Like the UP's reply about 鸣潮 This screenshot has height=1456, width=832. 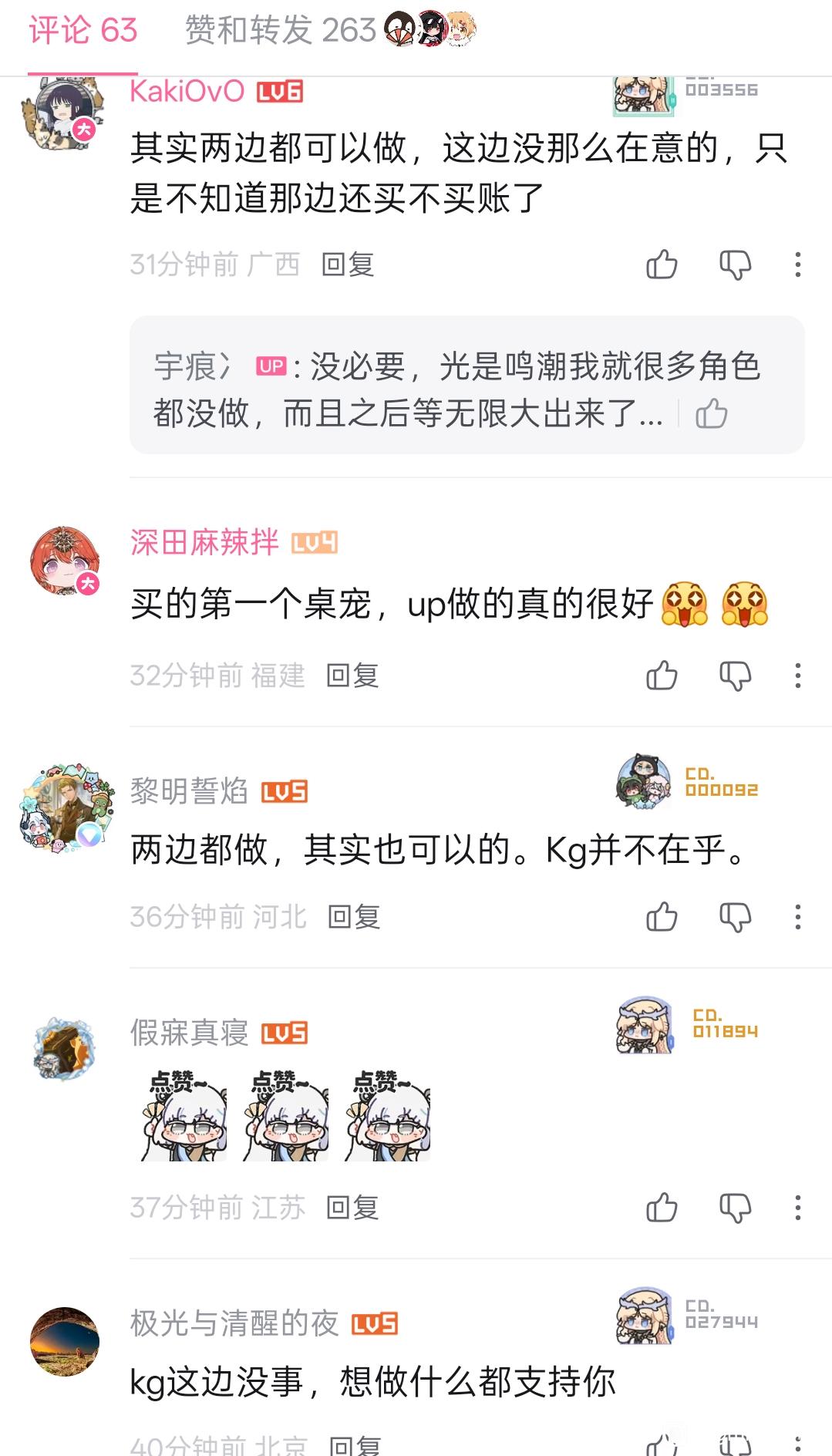click(711, 414)
